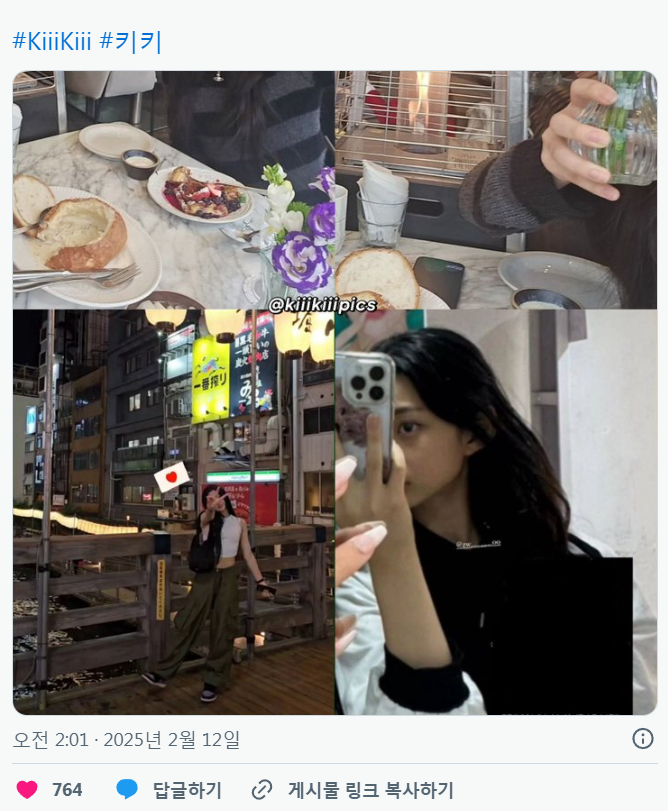The height and width of the screenshot is (811, 668).
Task: Open the restaurant table photo
Action: [173, 189]
